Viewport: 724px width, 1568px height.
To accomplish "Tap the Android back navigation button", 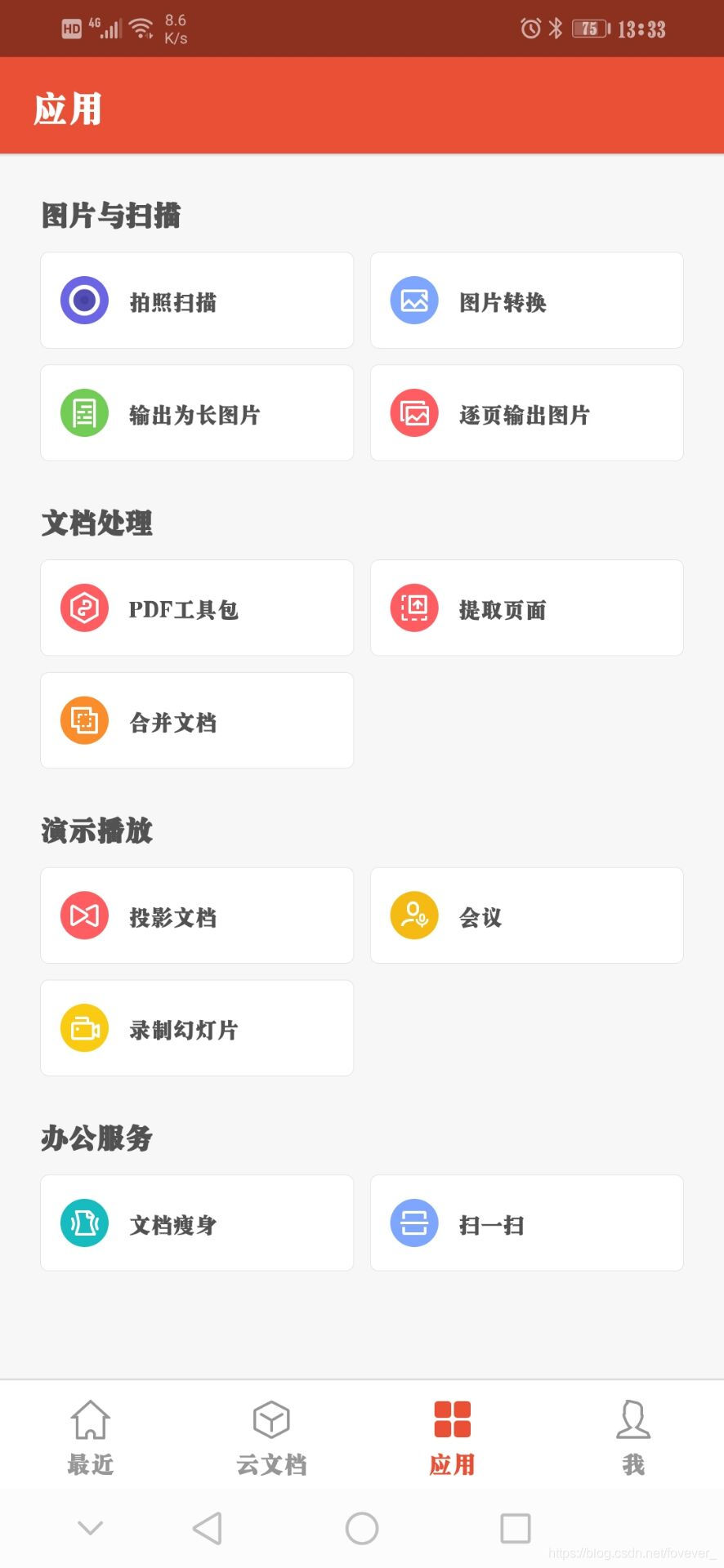I will click(x=207, y=1526).
